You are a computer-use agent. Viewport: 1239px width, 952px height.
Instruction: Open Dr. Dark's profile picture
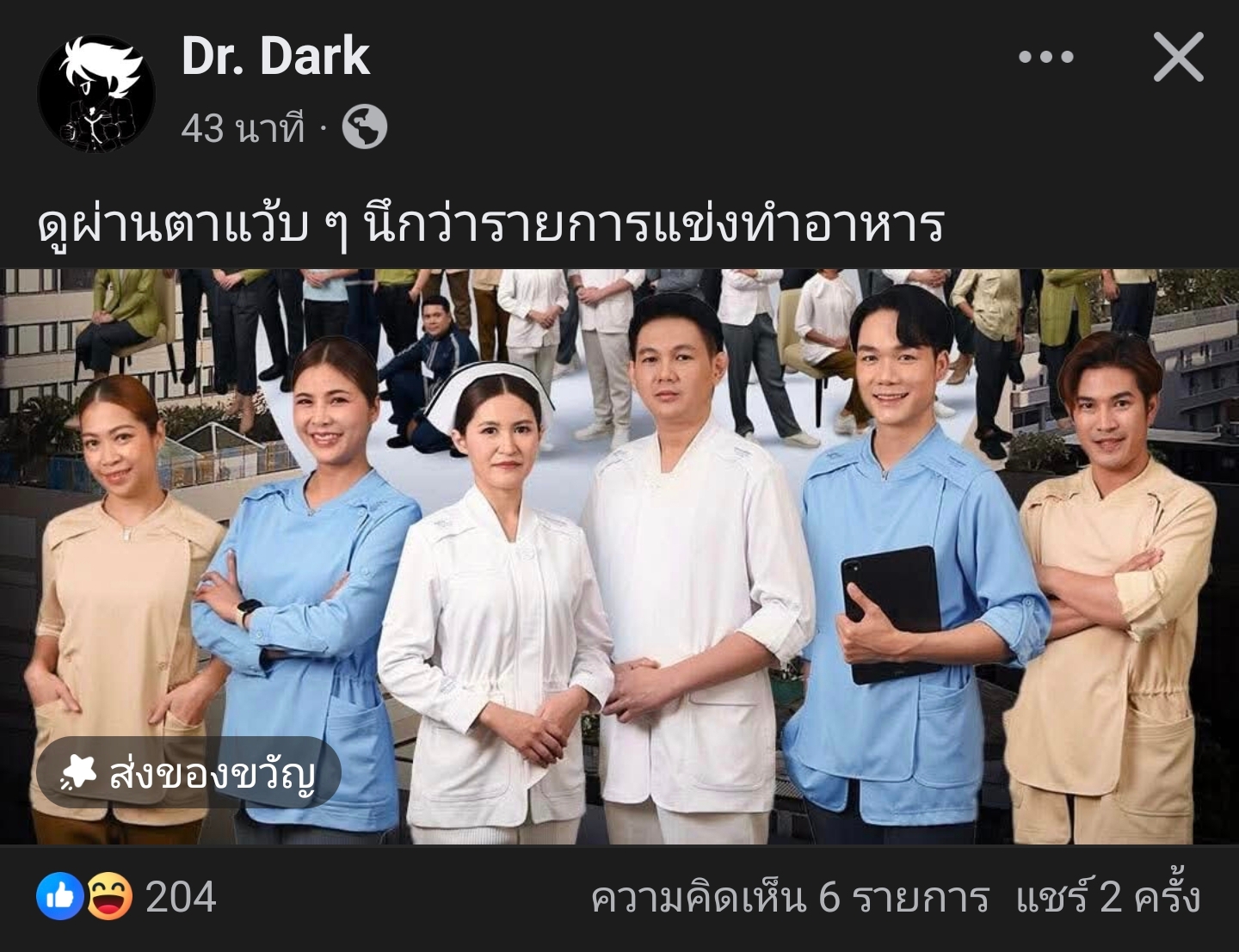[x=96, y=94]
